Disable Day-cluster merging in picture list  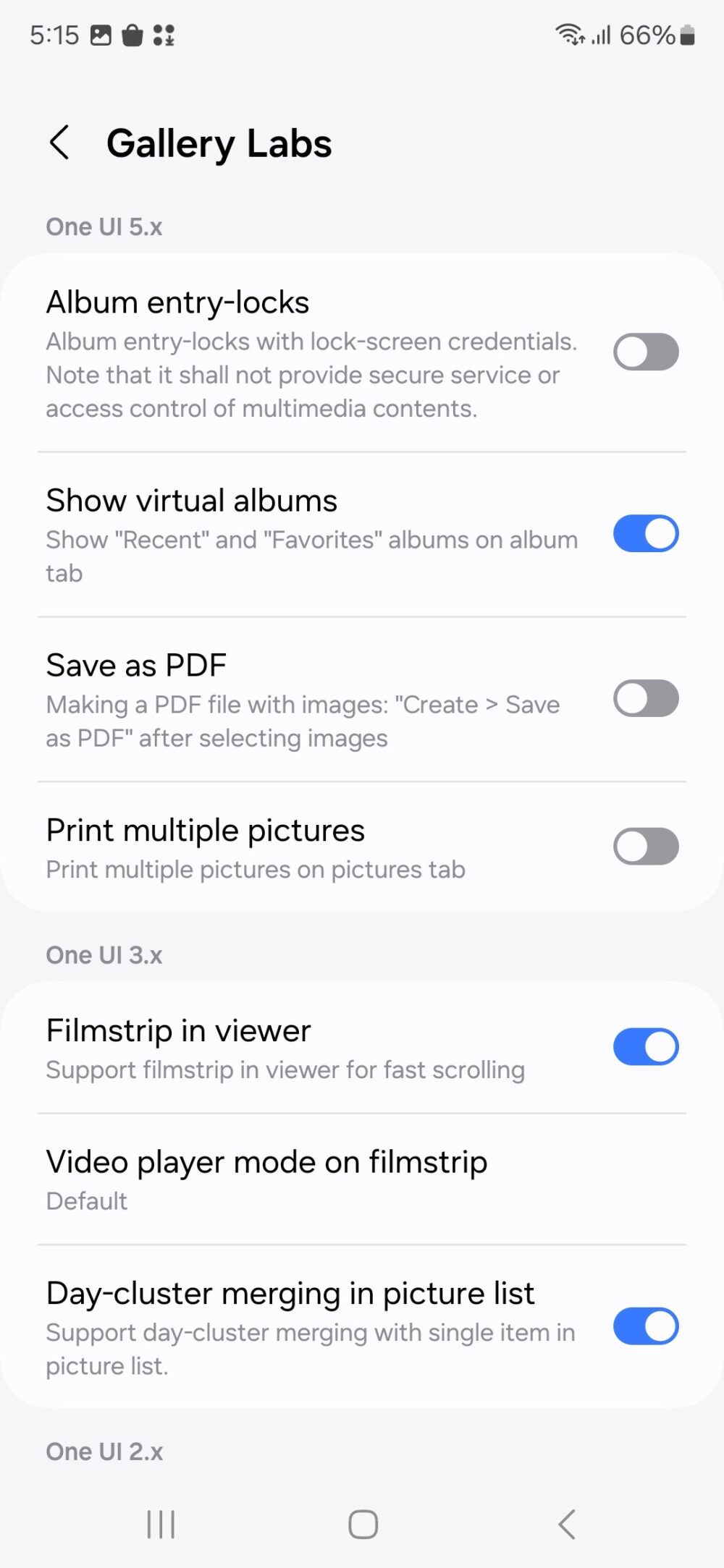coord(645,1326)
